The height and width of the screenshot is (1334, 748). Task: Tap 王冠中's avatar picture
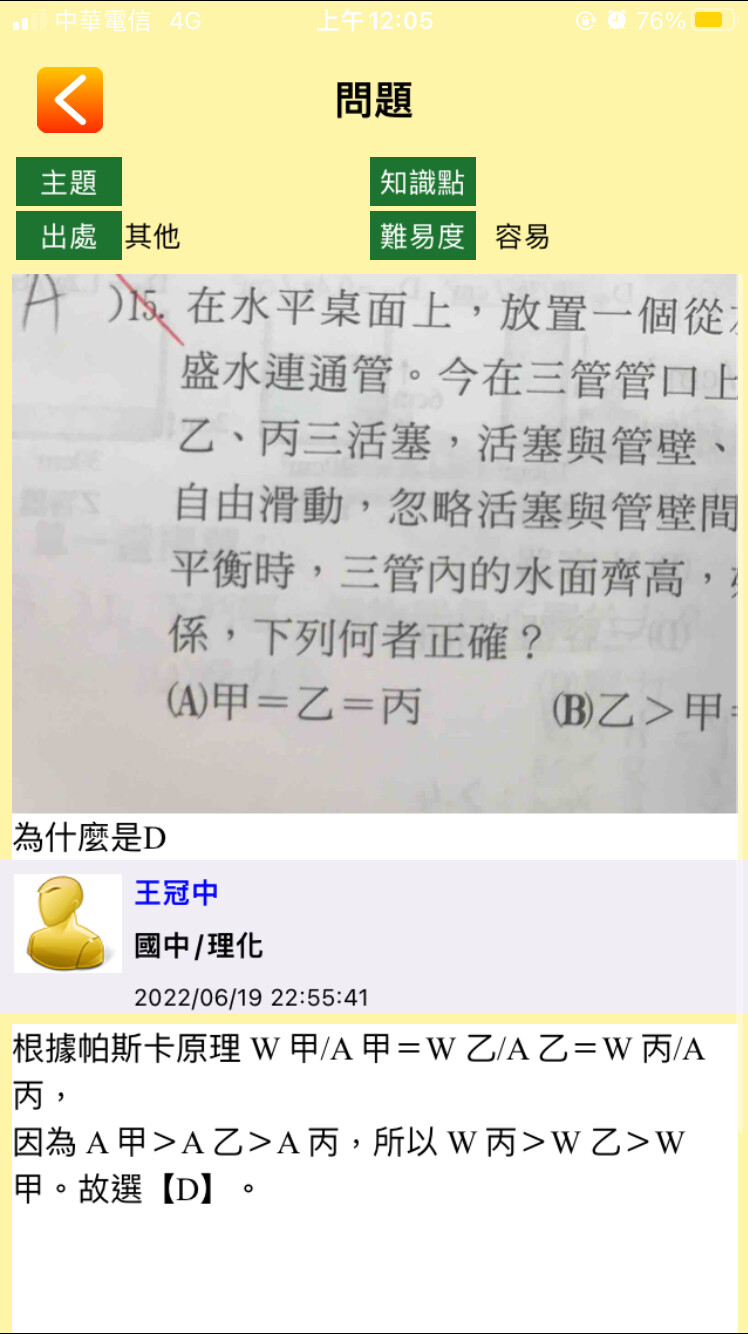tap(68, 923)
